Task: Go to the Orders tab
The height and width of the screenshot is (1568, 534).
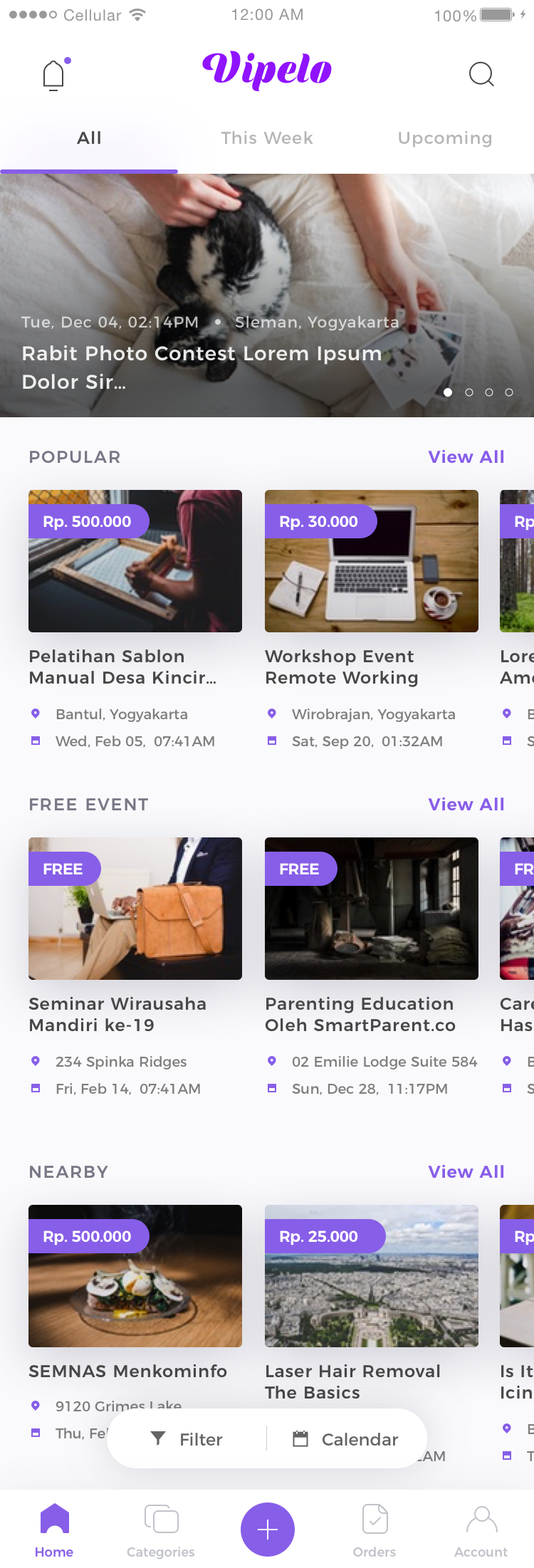Action: [375, 1529]
